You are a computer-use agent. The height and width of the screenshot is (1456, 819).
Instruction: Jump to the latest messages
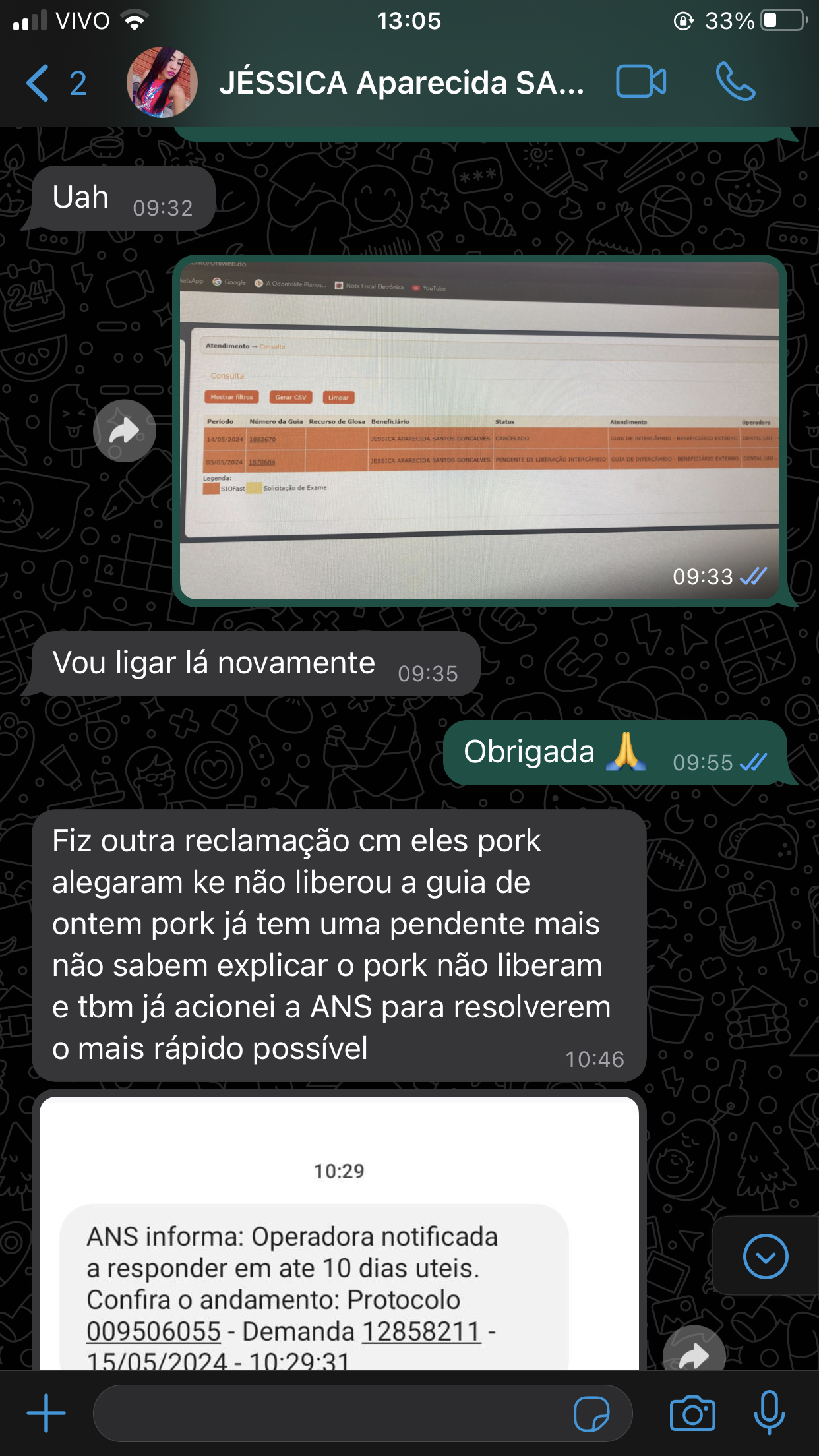[x=765, y=1256]
